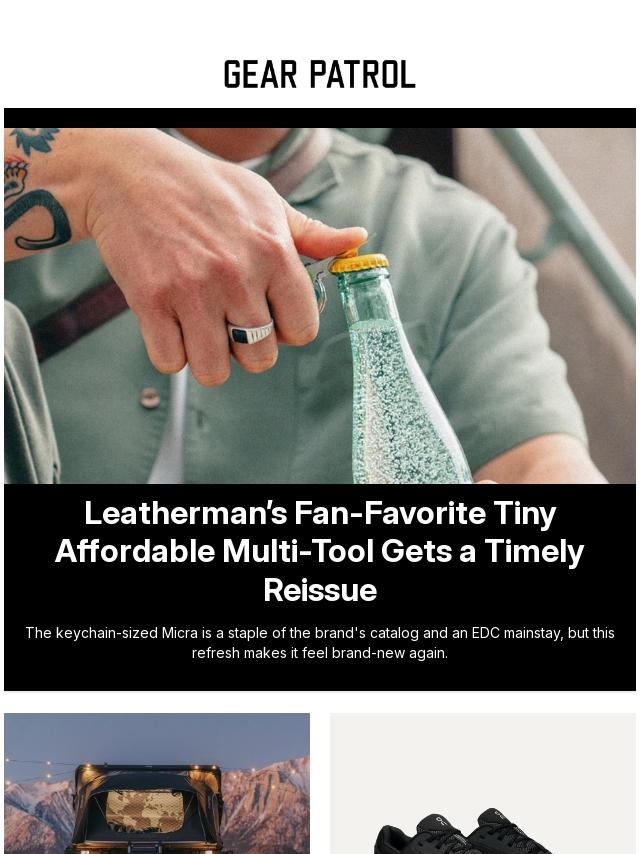The image size is (640, 854).
Task: Open the rooftop tent article card
Action: point(157,783)
